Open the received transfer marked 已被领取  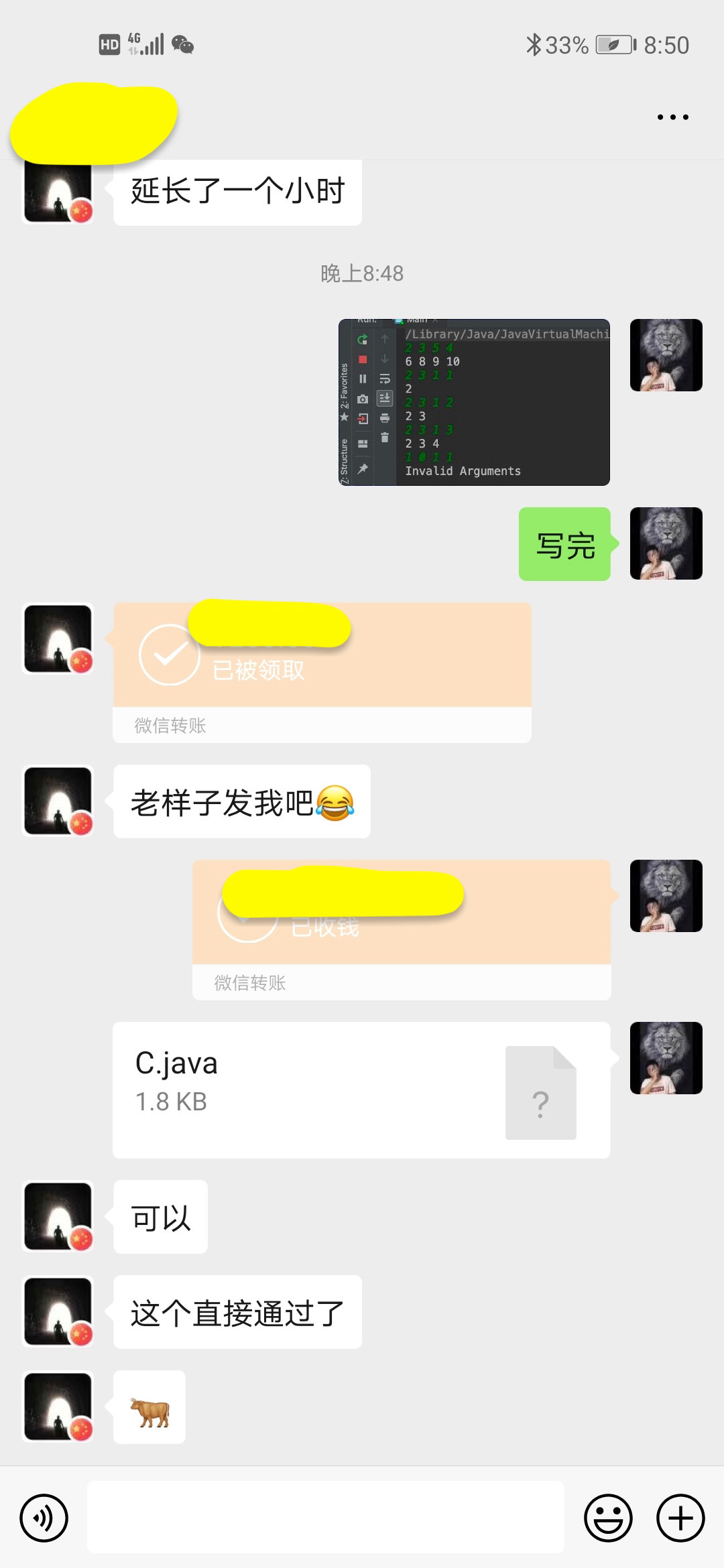[322, 670]
